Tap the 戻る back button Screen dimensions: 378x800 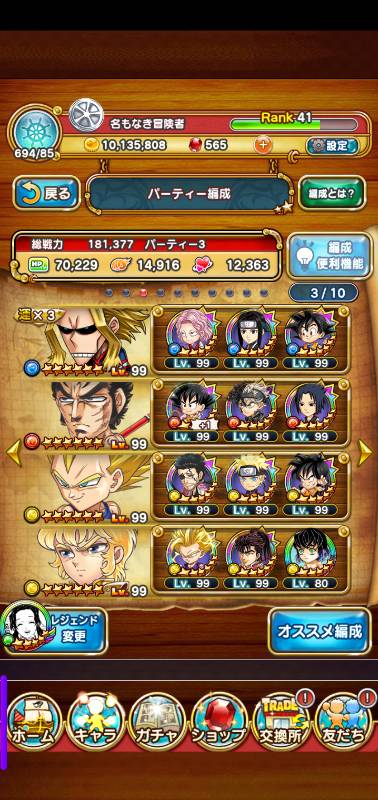click(46, 193)
